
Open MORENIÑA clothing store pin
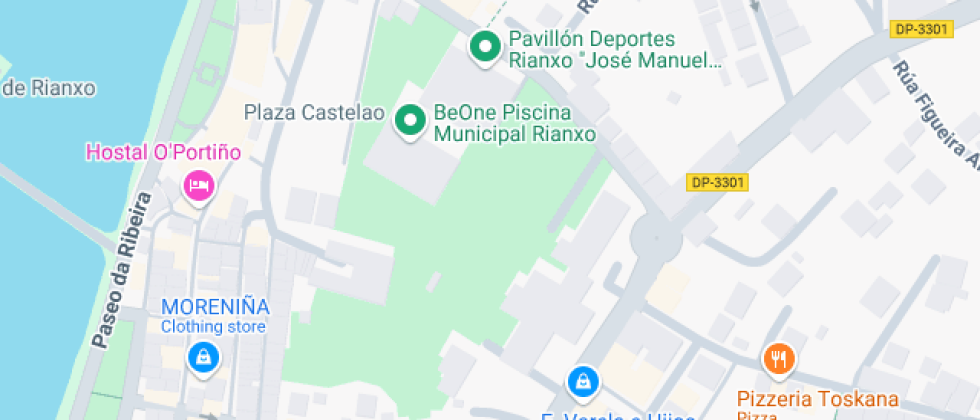[x=204, y=356]
